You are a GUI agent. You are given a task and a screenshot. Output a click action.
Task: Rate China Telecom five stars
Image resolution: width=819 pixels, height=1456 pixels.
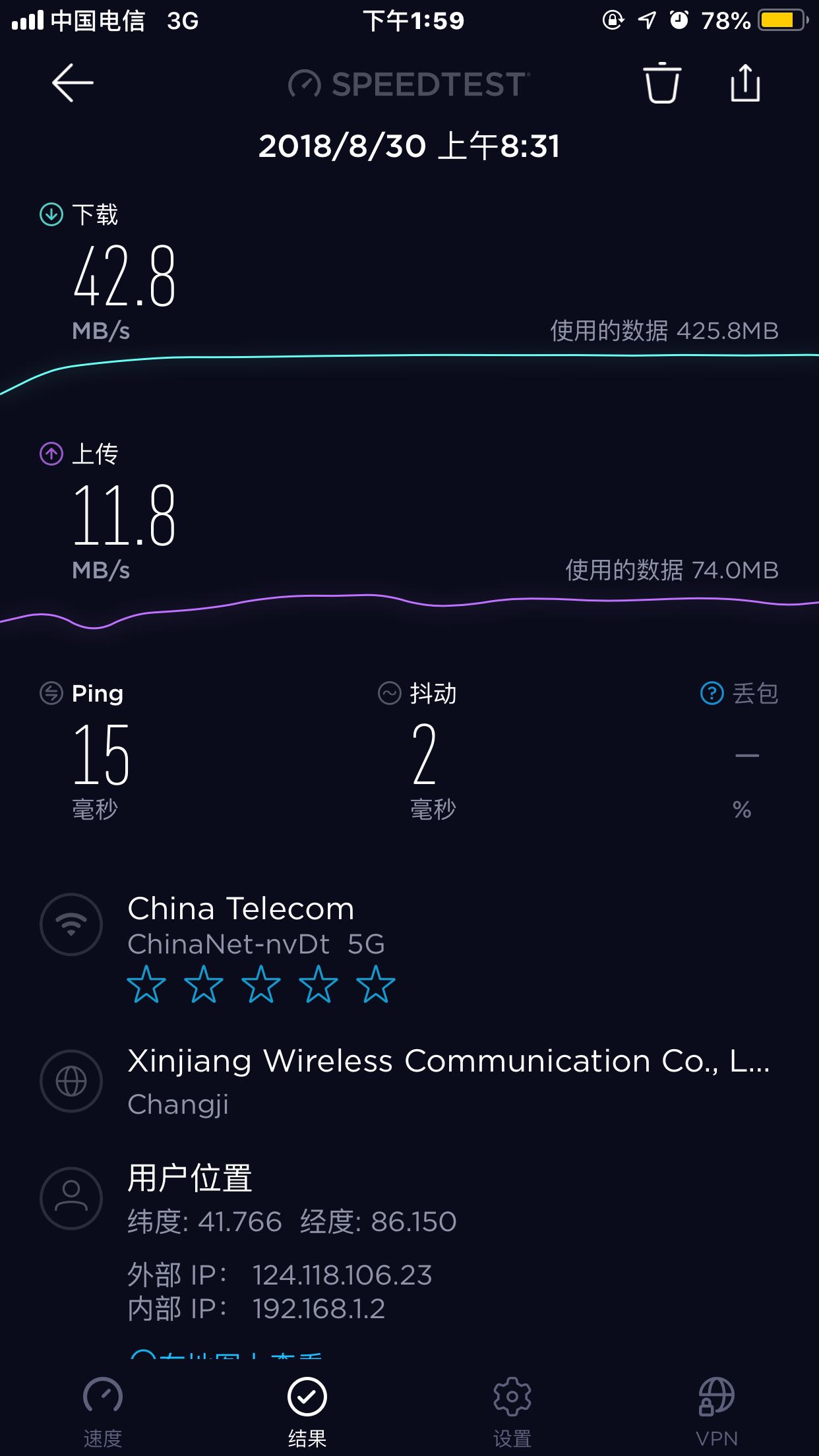click(376, 985)
